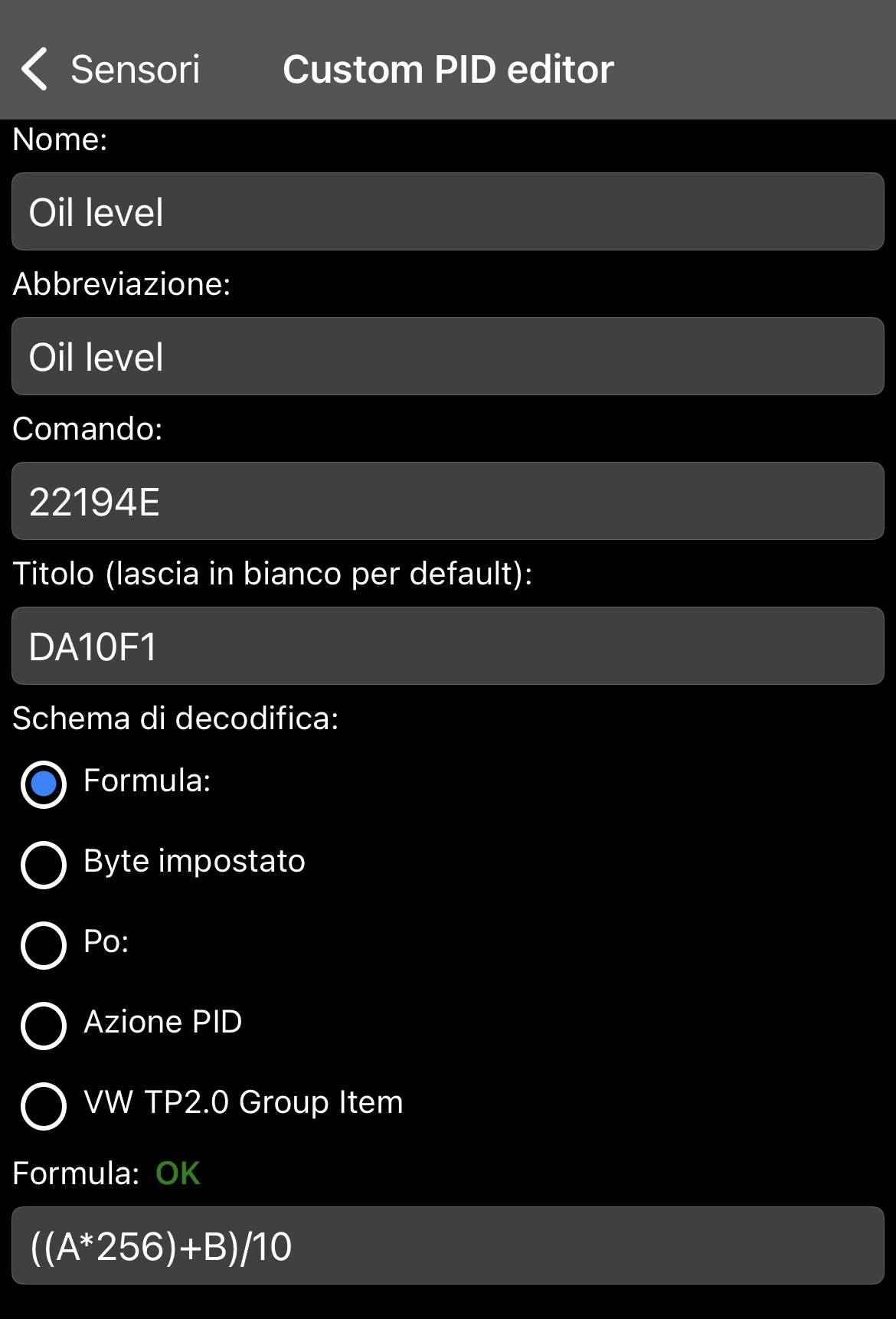Edit the formula ((A*256)+B)/10 field
Screen dimensions: 896x1319
click(x=448, y=1245)
